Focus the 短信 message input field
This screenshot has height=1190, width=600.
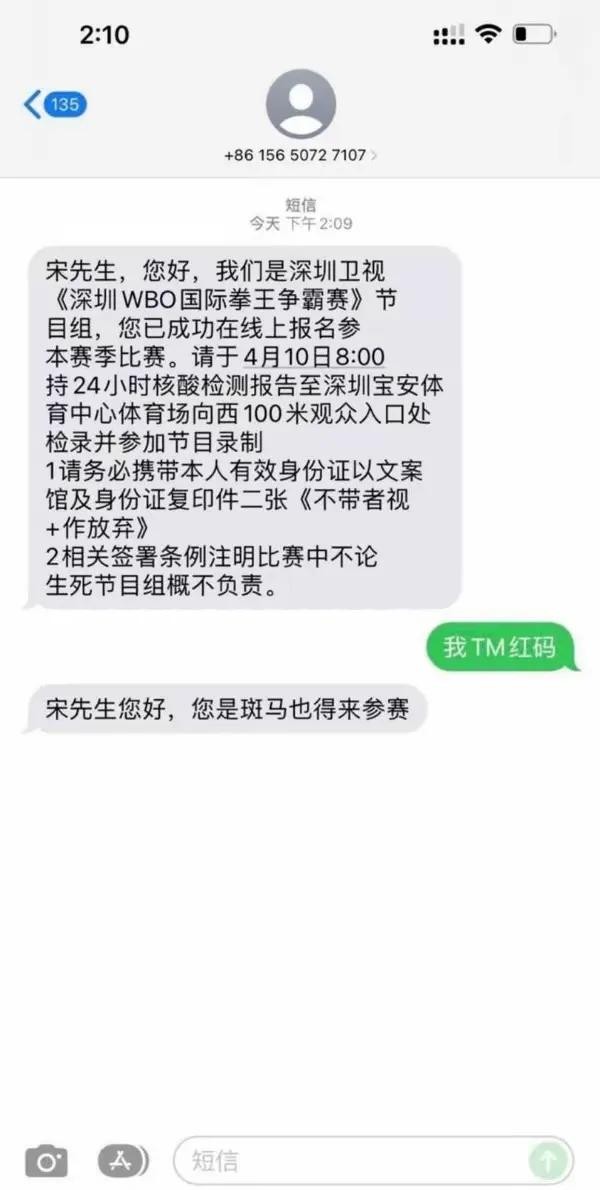point(350,1161)
